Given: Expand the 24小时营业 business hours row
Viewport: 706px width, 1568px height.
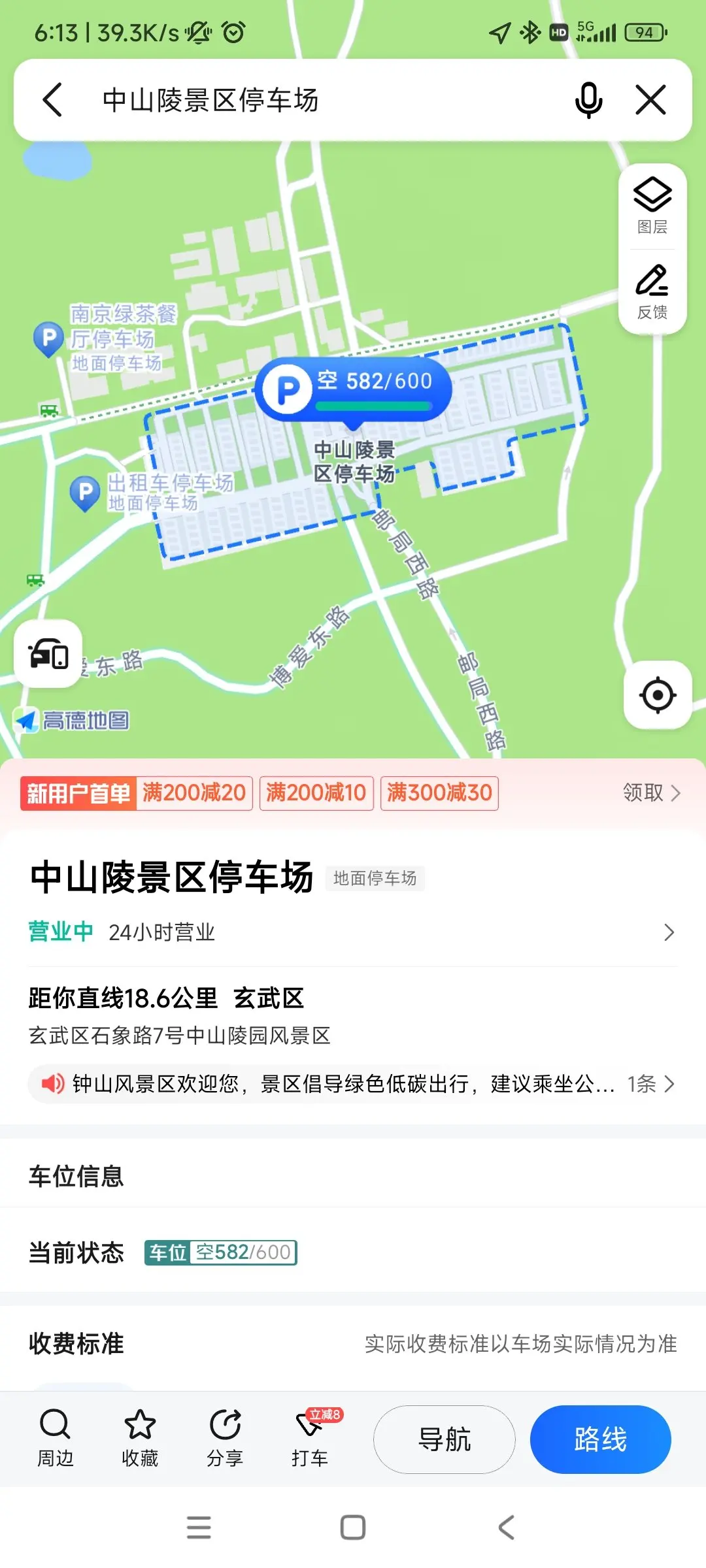Looking at the screenshot, I should pos(353,932).
